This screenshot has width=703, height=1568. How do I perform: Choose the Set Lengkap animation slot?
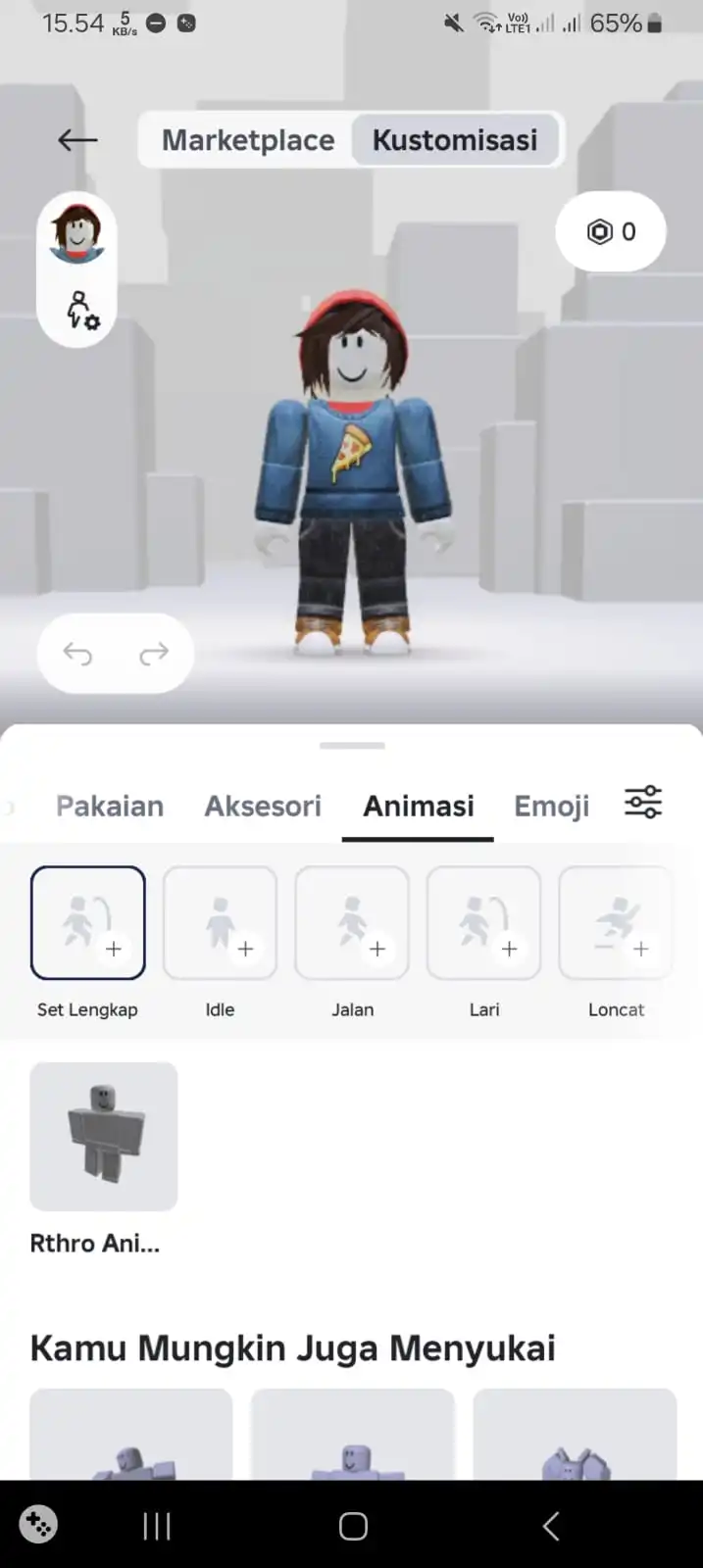pyautogui.click(x=88, y=923)
